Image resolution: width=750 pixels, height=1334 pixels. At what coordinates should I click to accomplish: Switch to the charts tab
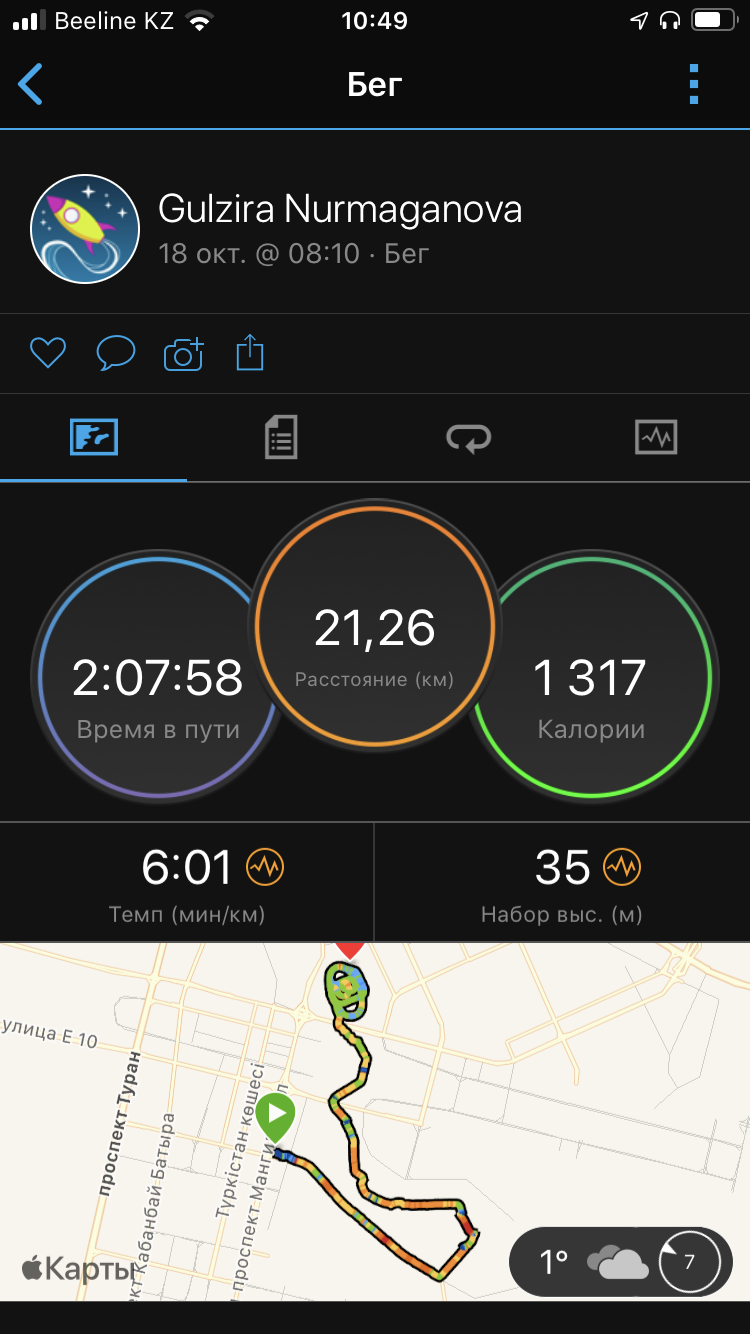point(656,438)
